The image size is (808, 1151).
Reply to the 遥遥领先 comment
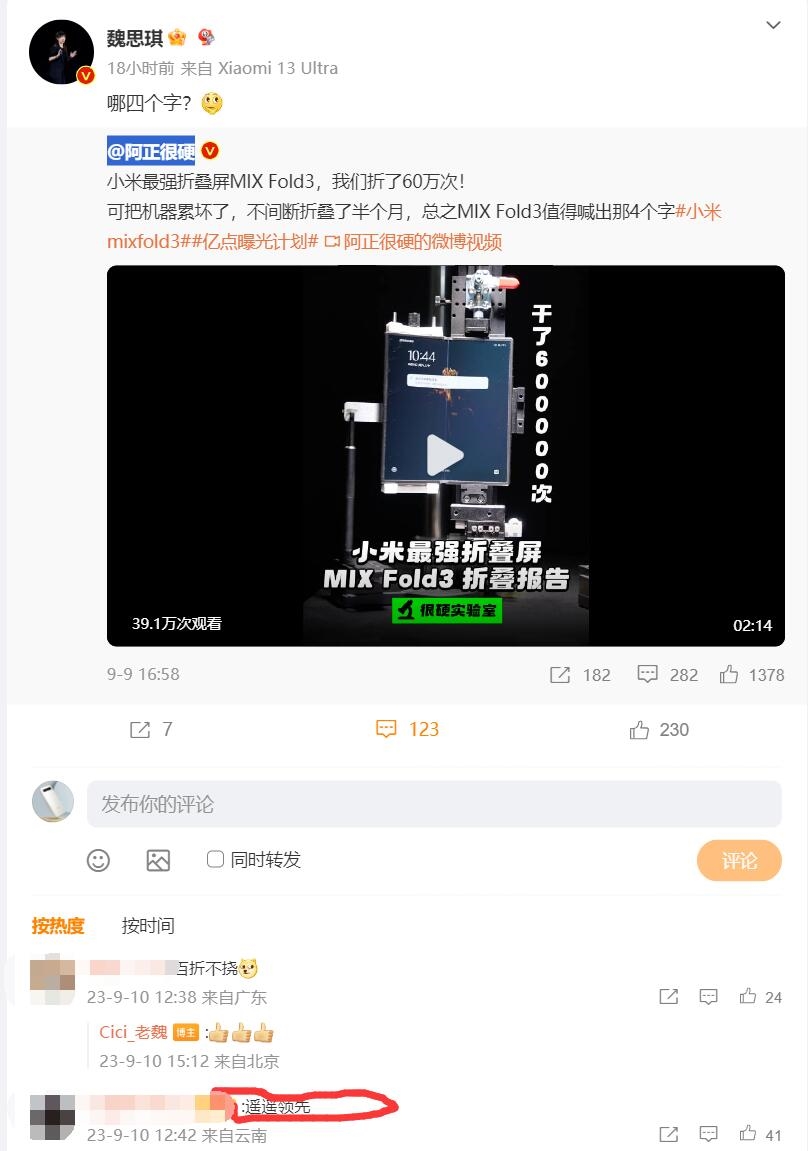pos(708,1134)
